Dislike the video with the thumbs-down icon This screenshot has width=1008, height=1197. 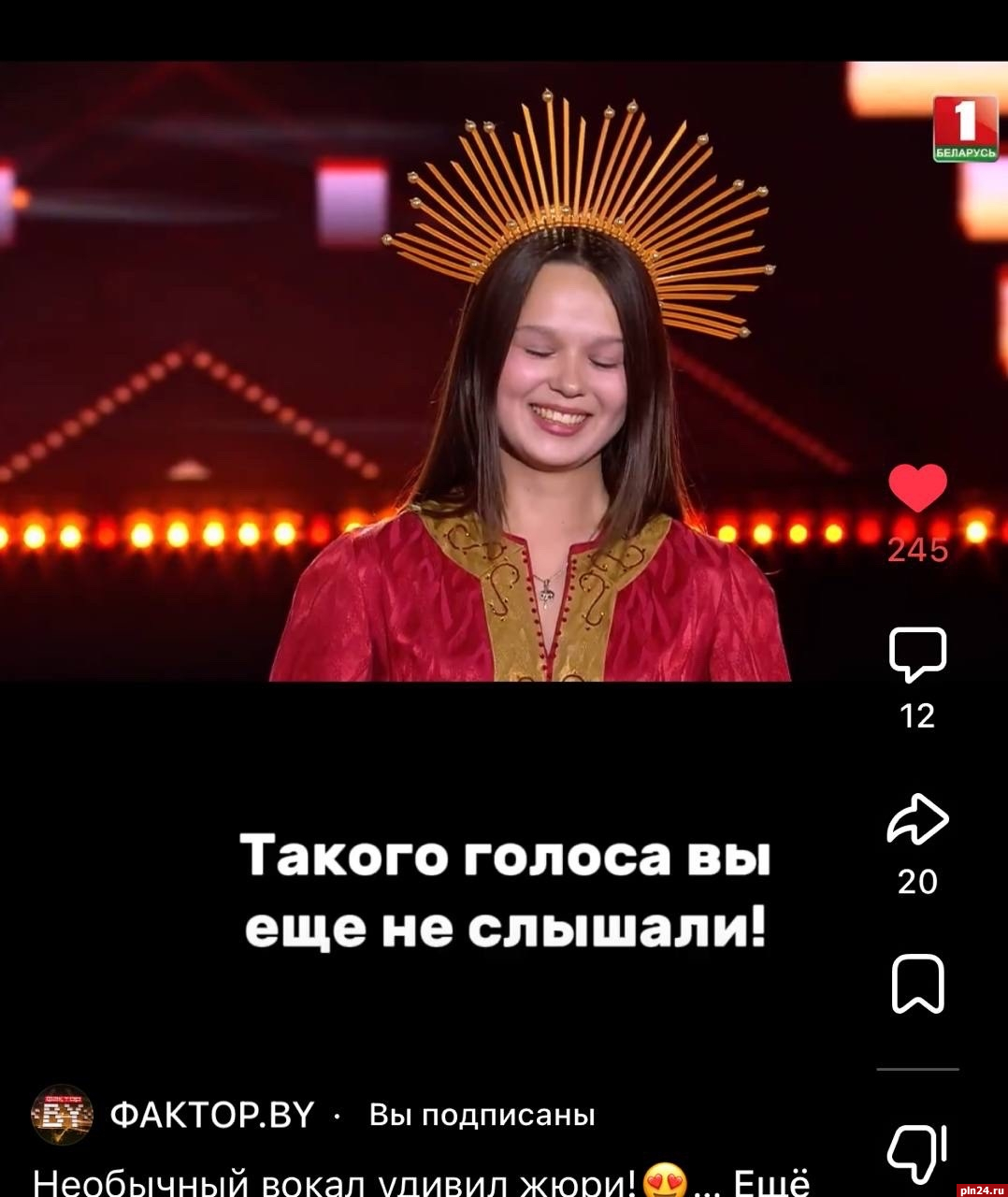coord(917,1152)
